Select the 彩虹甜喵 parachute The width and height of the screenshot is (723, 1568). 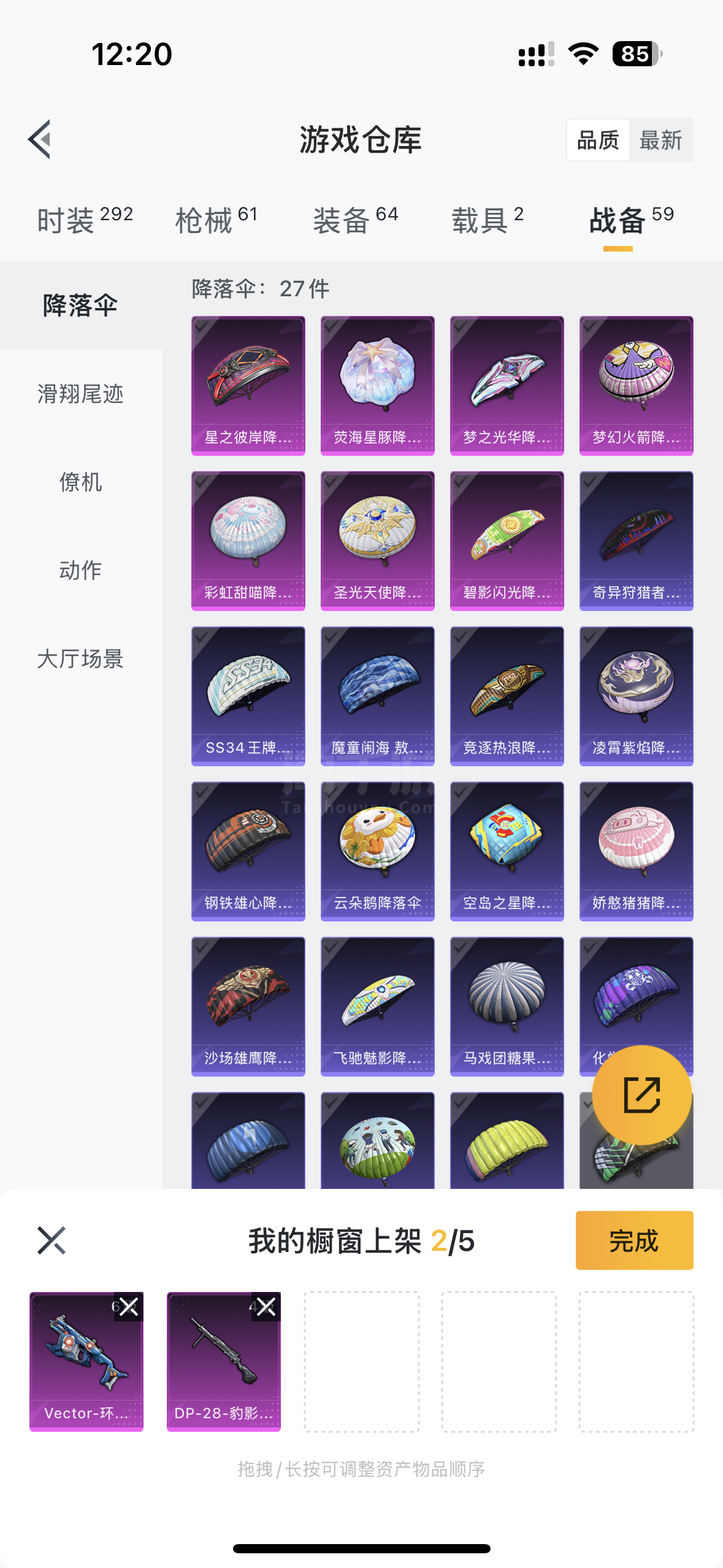248,540
